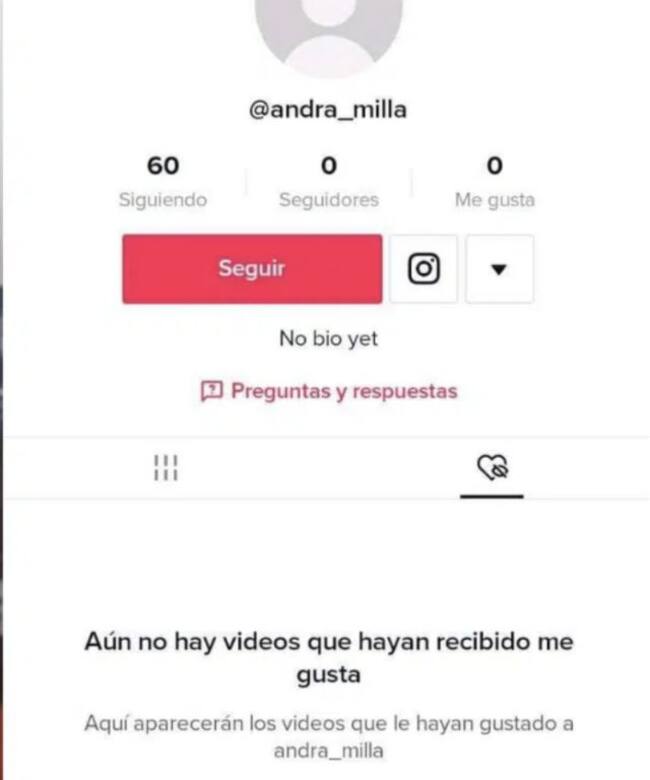The width and height of the screenshot is (650, 780).
Task: Open the linked Instagram profile
Action: (x=424, y=269)
